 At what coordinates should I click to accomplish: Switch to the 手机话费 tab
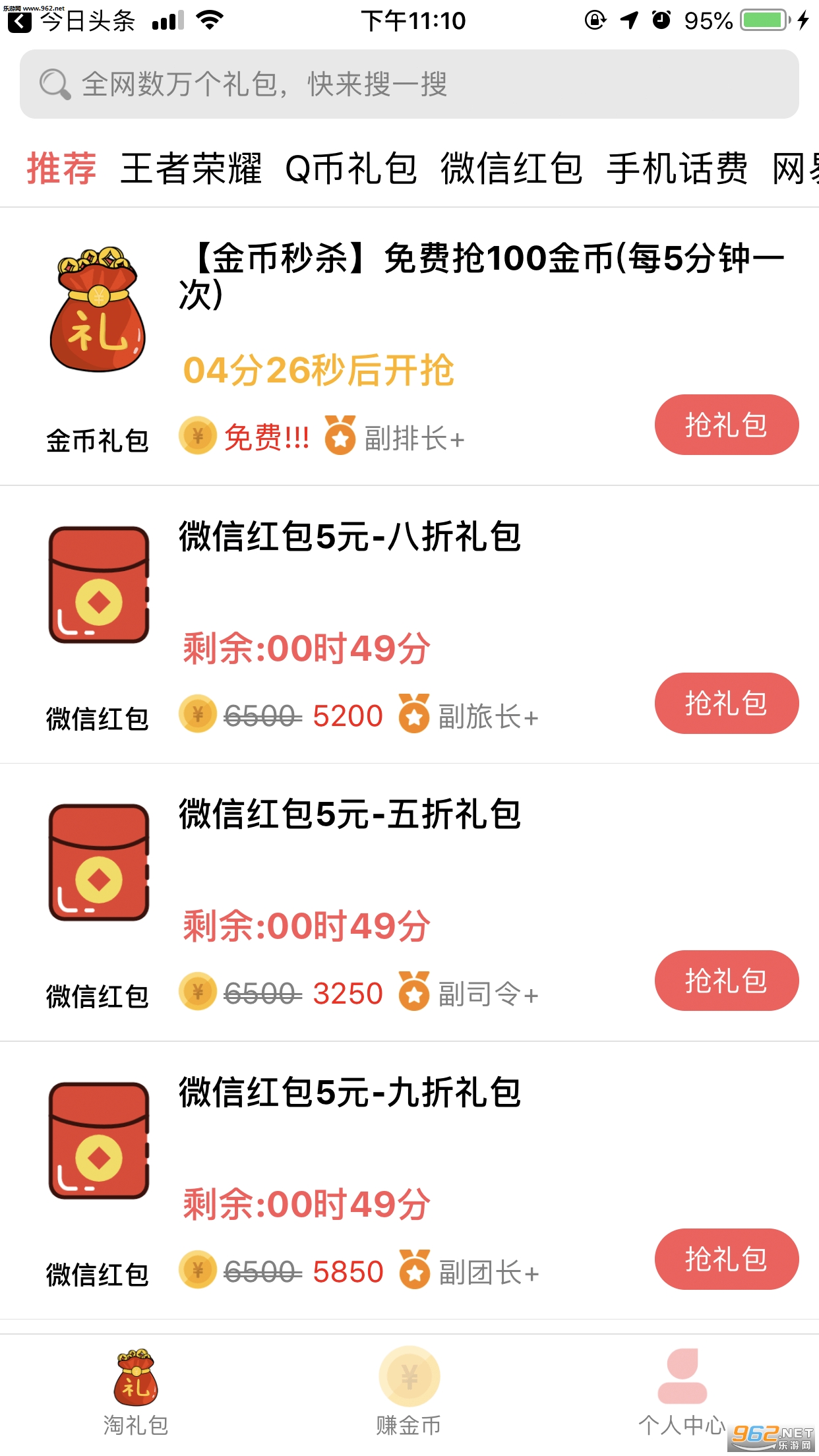[x=677, y=169]
